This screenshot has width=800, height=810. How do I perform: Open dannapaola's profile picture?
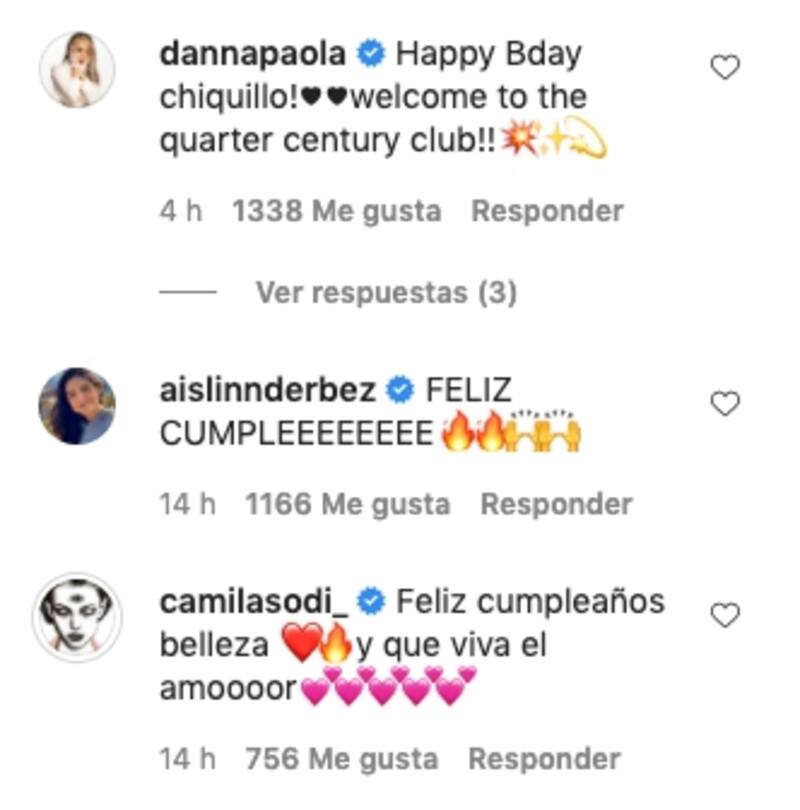coord(77,70)
